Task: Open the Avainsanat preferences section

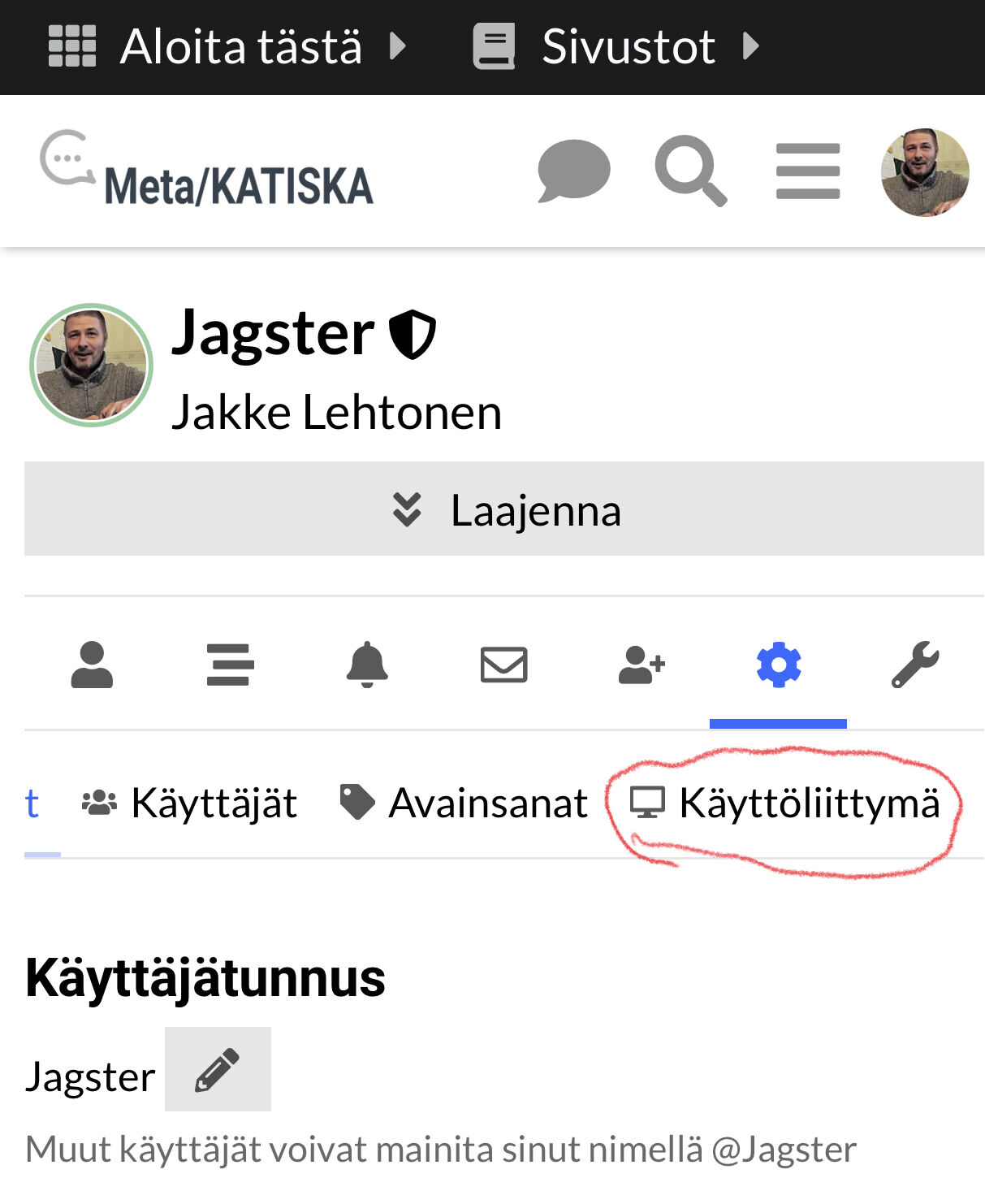Action: point(464,803)
